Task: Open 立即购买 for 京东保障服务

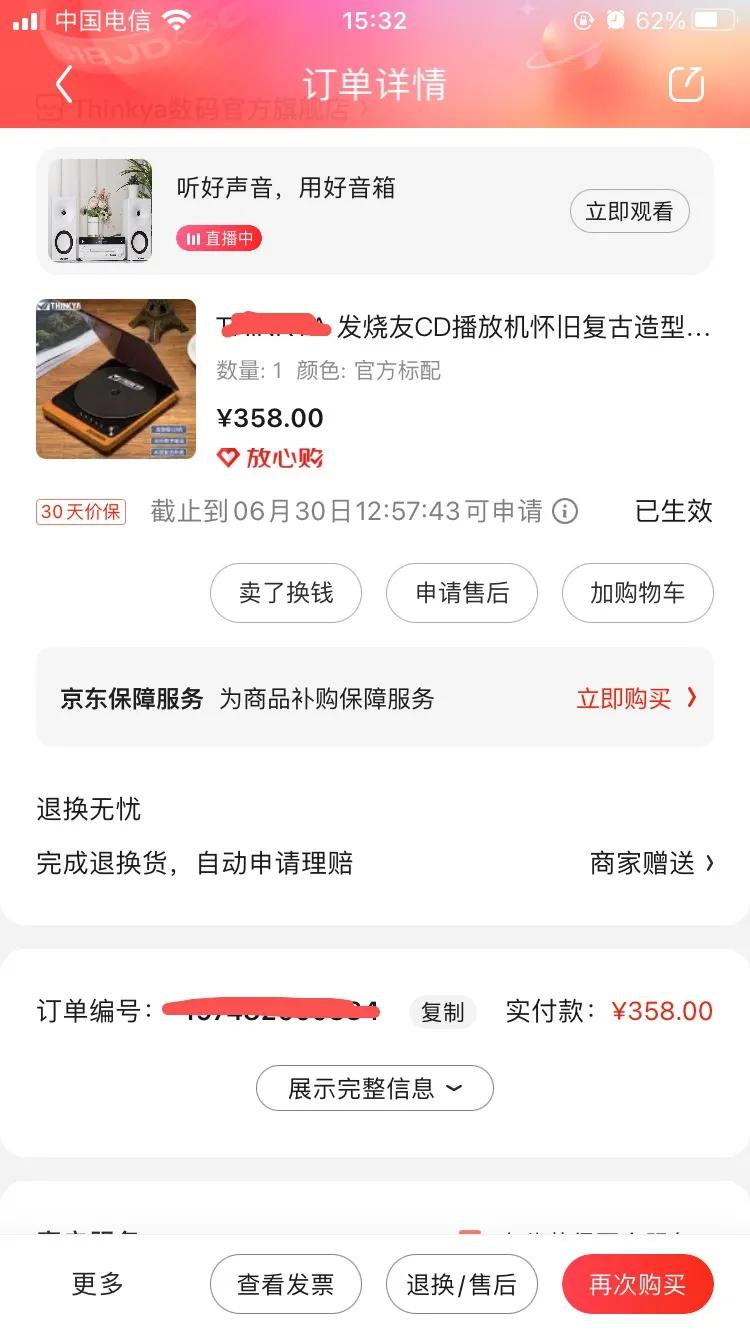Action: pyautogui.click(x=627, y=698)
